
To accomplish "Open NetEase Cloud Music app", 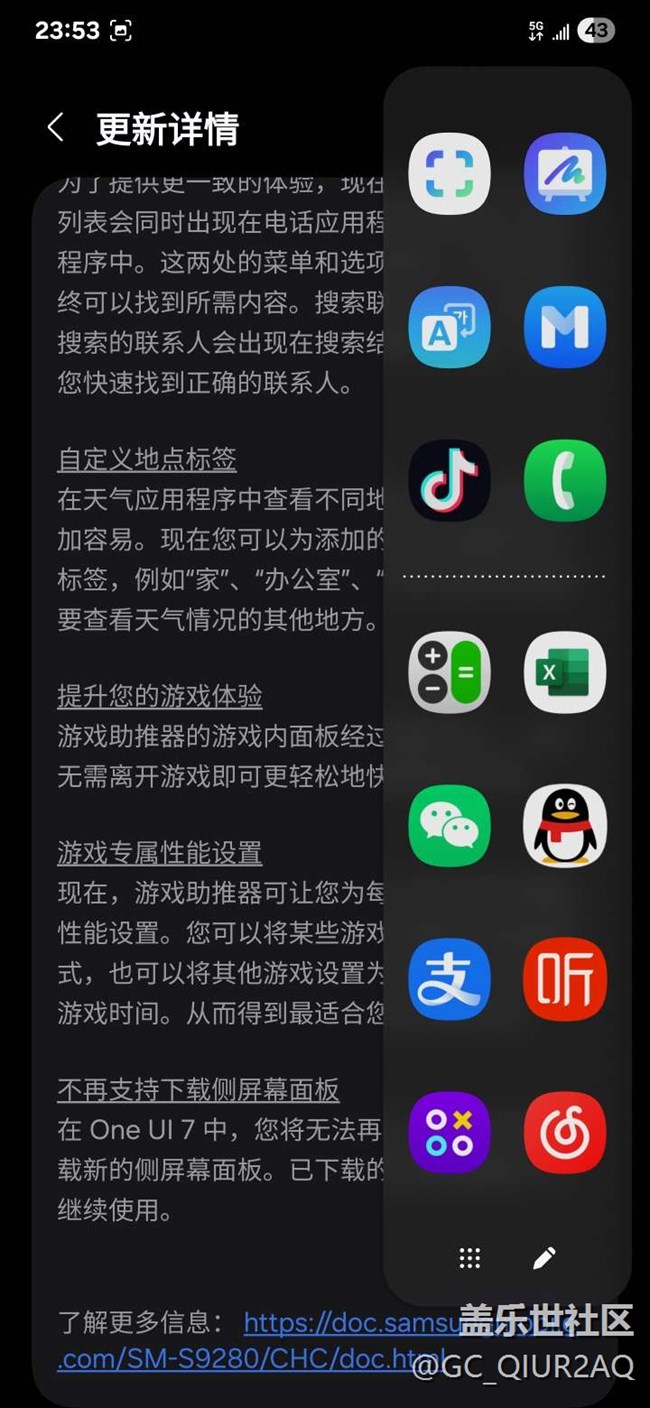I will pos(564,1132).
